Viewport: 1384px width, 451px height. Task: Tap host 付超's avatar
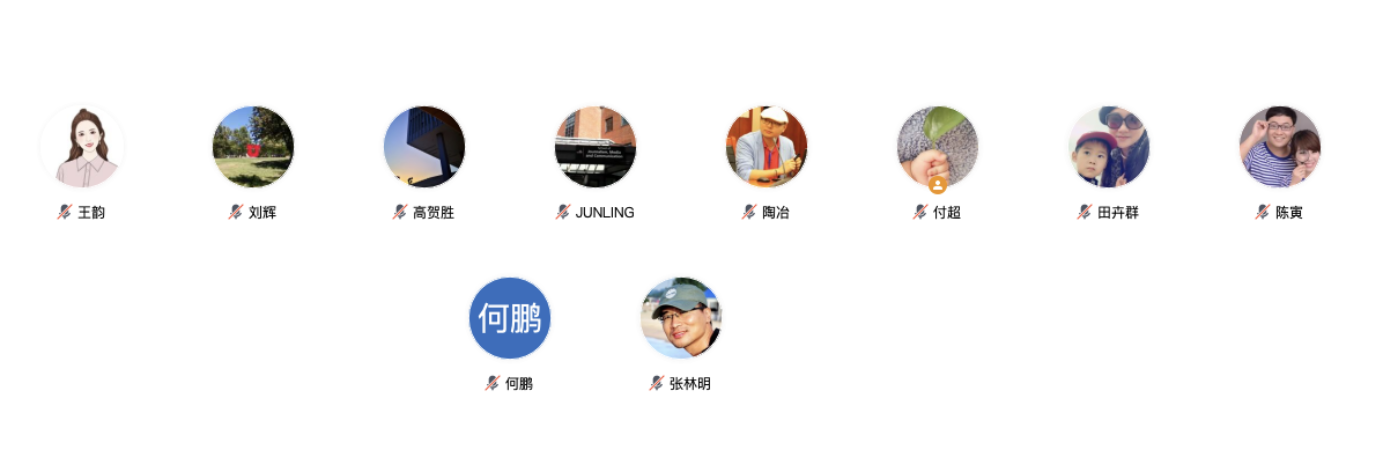[x=937, y=147]
